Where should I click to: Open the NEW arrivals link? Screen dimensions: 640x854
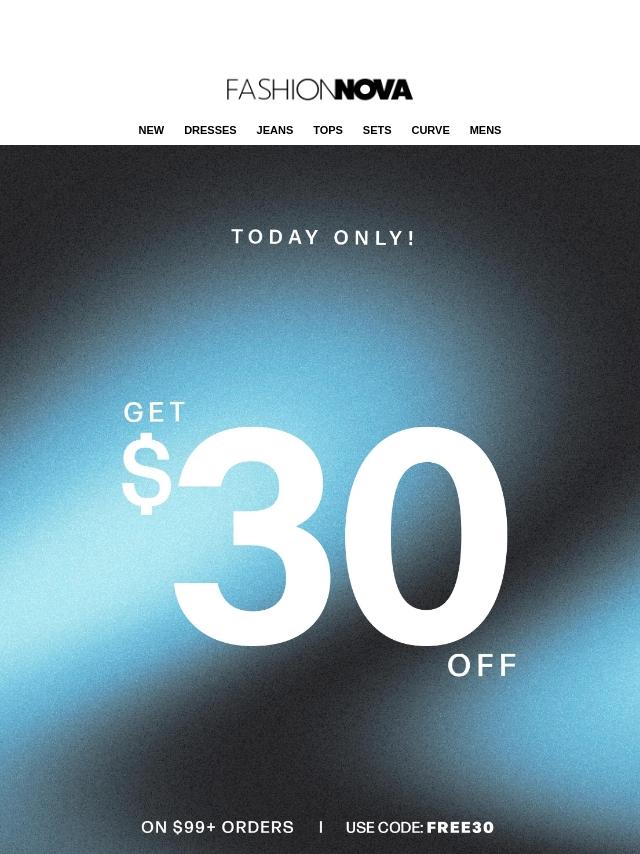pyautogui.click(x=151, y=130)
